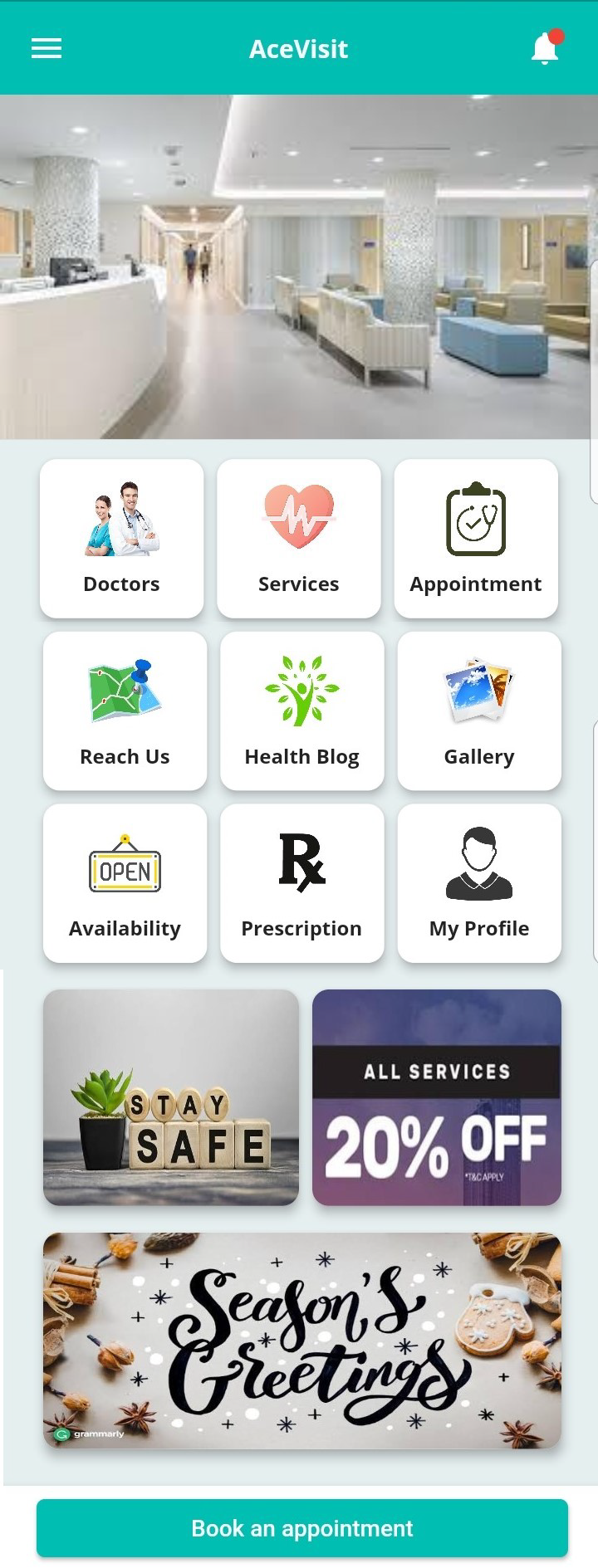Tap the Season's Greetings banner
Viewport: 598px width, 1568px height.
point(302,1341)
